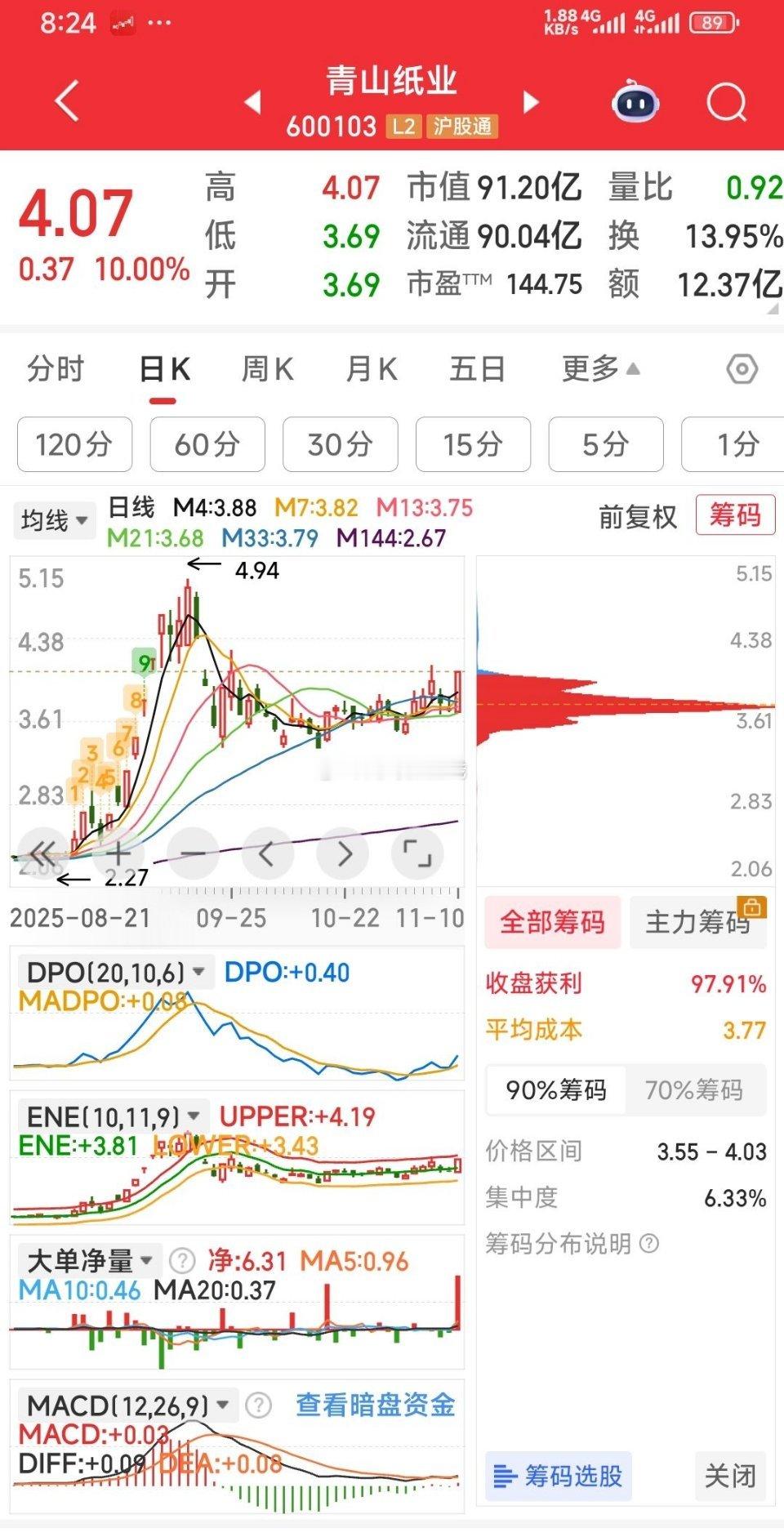Image resolution: width=784 pixels, height=1537 pixels.
Task: Toggle the 筹码 chip distribution button
Action: point(734,515)
